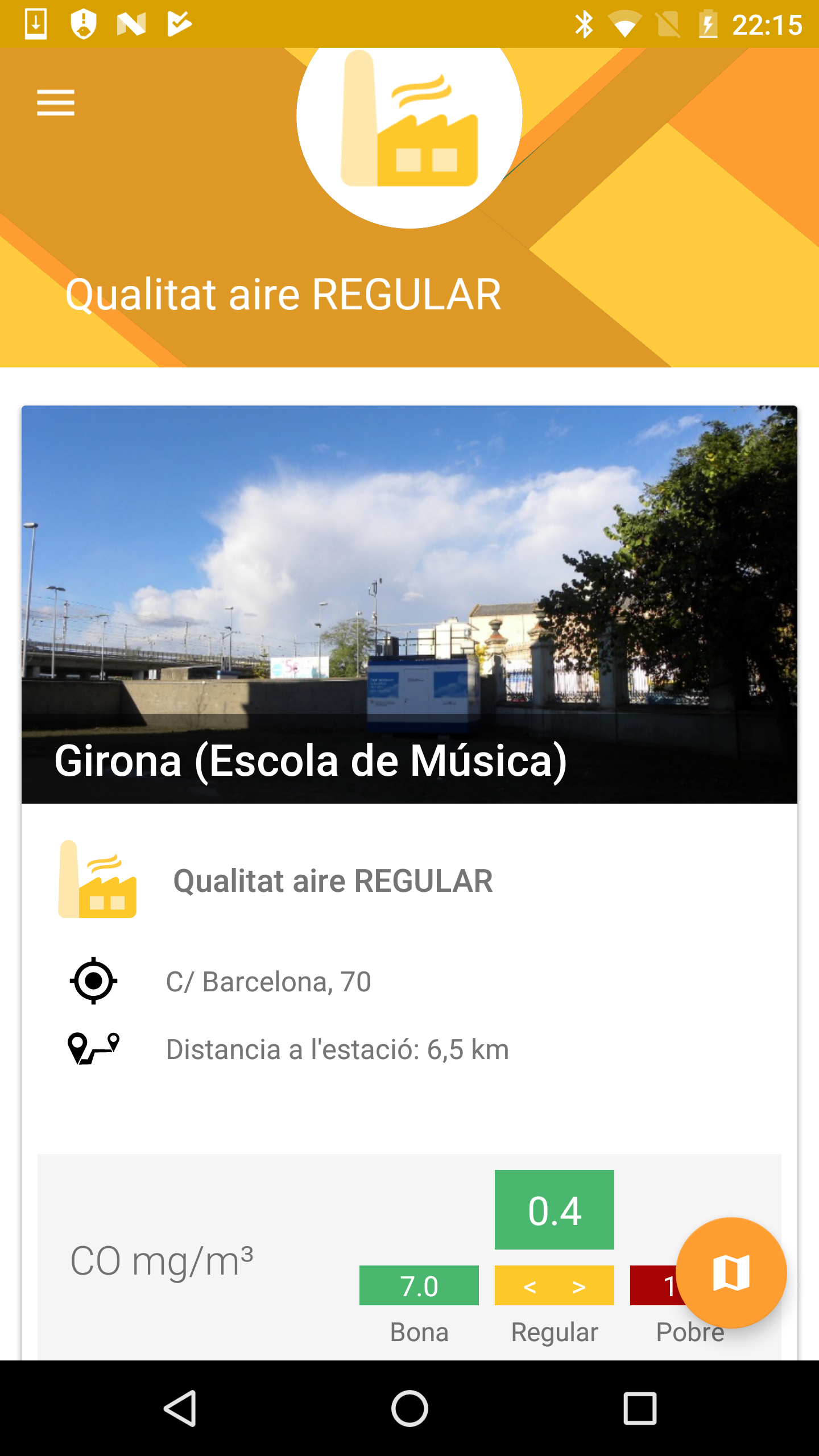The width and height of the screenshot is (819, 1456).
Task: Open the Girona (Escola de Música) station card
Action: [x=409, y=604]
